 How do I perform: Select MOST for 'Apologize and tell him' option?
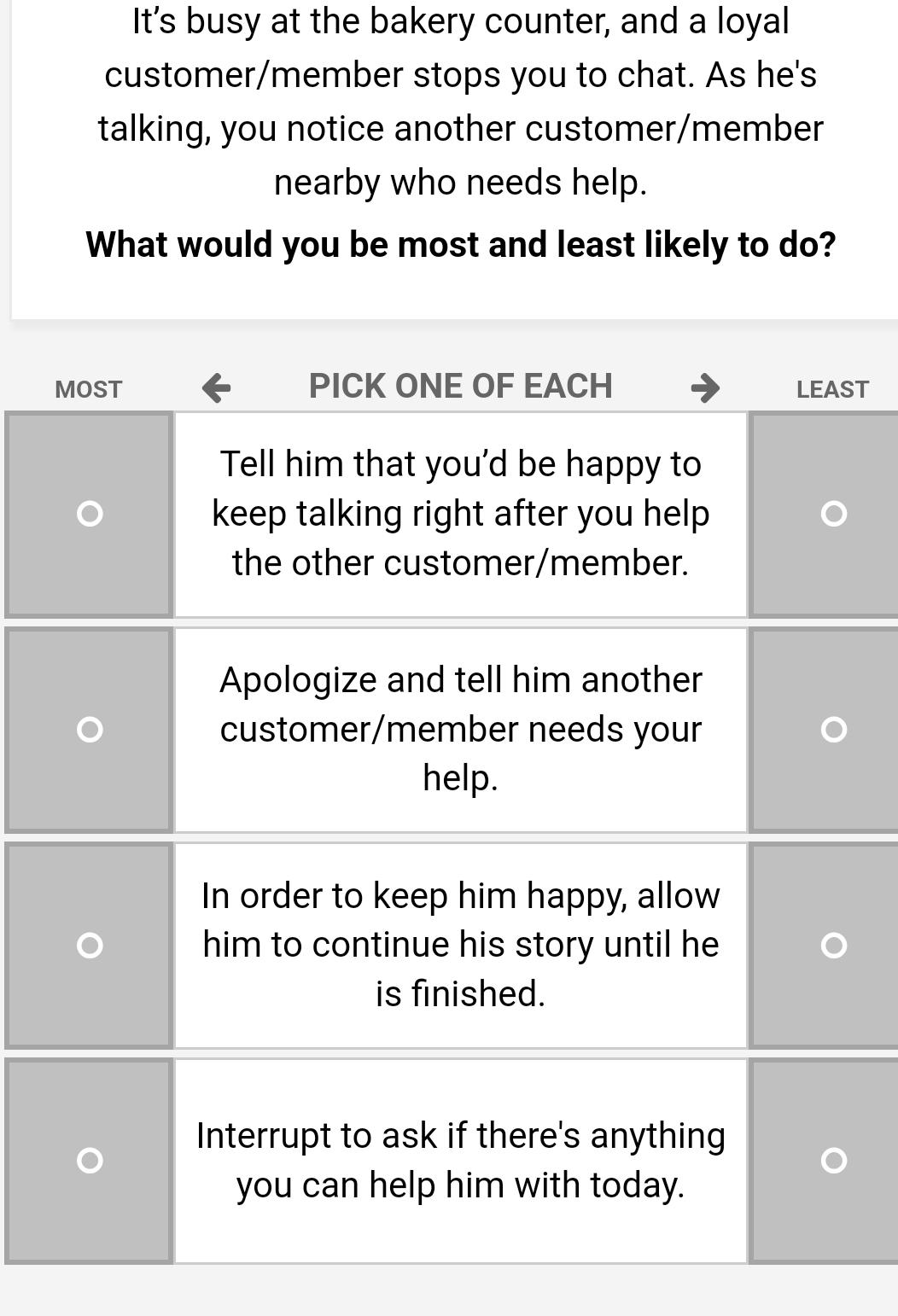89,729
